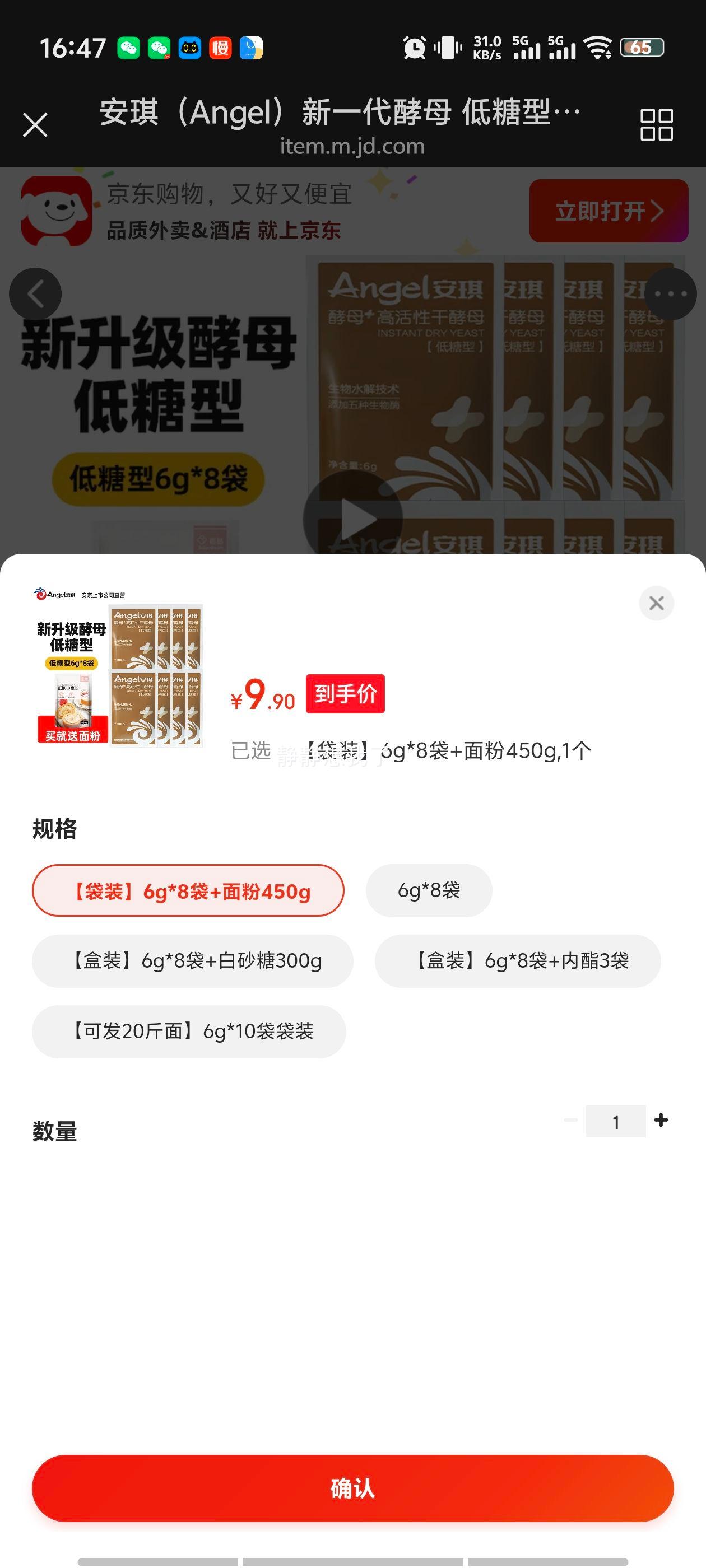Open the ellipsis more-options icon on the image

tap(669, 293)
